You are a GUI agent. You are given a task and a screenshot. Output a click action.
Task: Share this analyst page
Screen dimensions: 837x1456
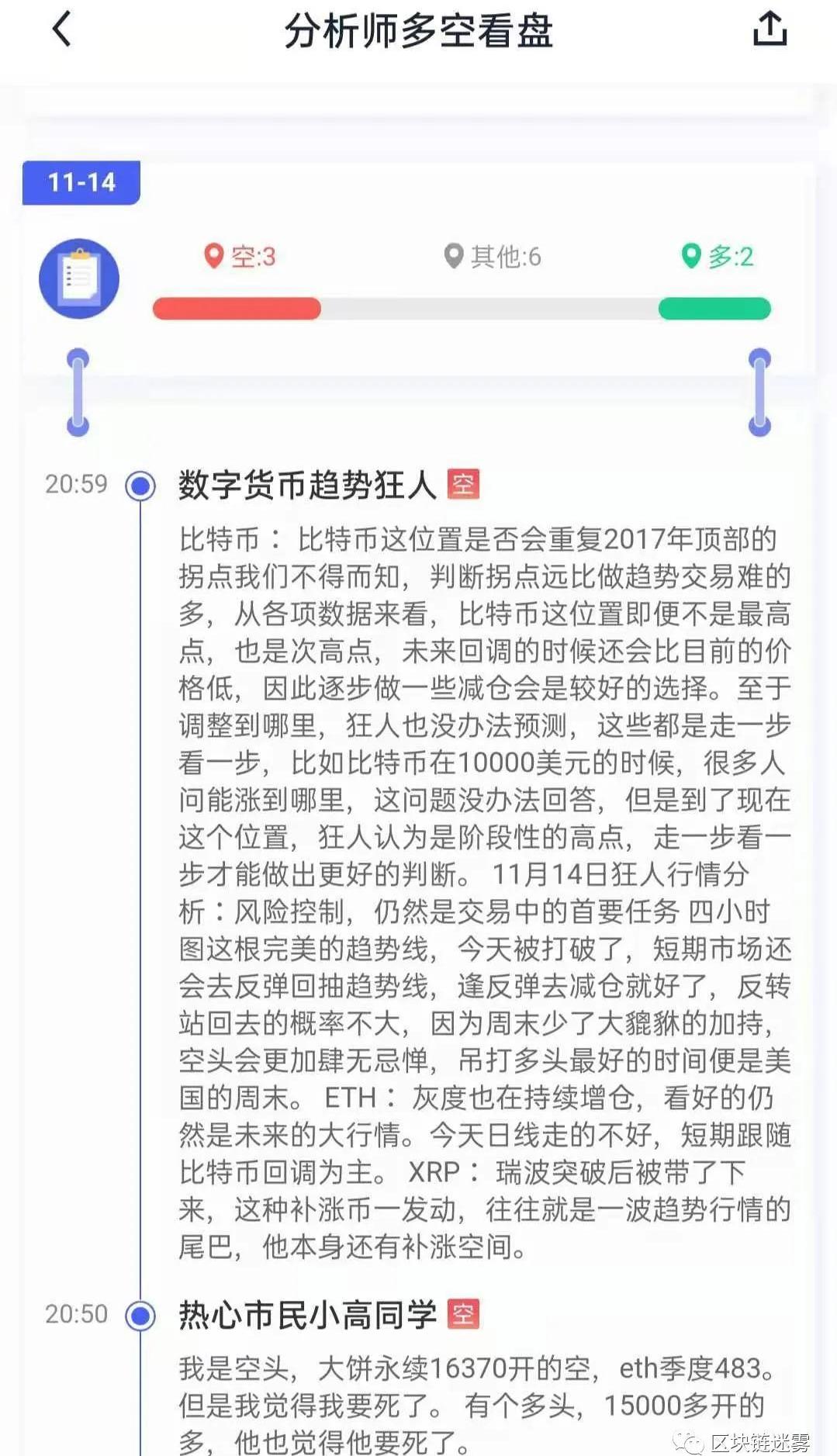[769, 29]
